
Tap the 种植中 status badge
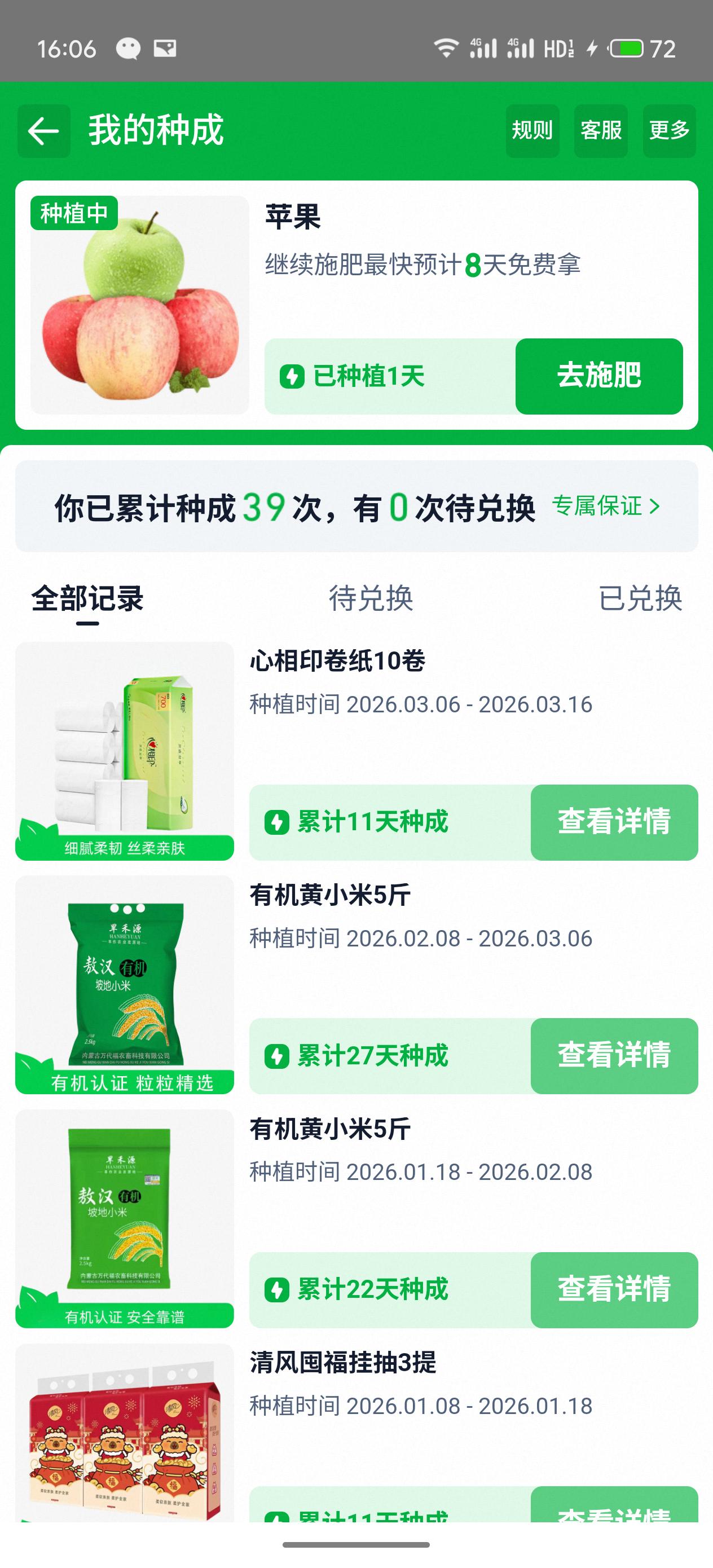(x=74, y=214)
